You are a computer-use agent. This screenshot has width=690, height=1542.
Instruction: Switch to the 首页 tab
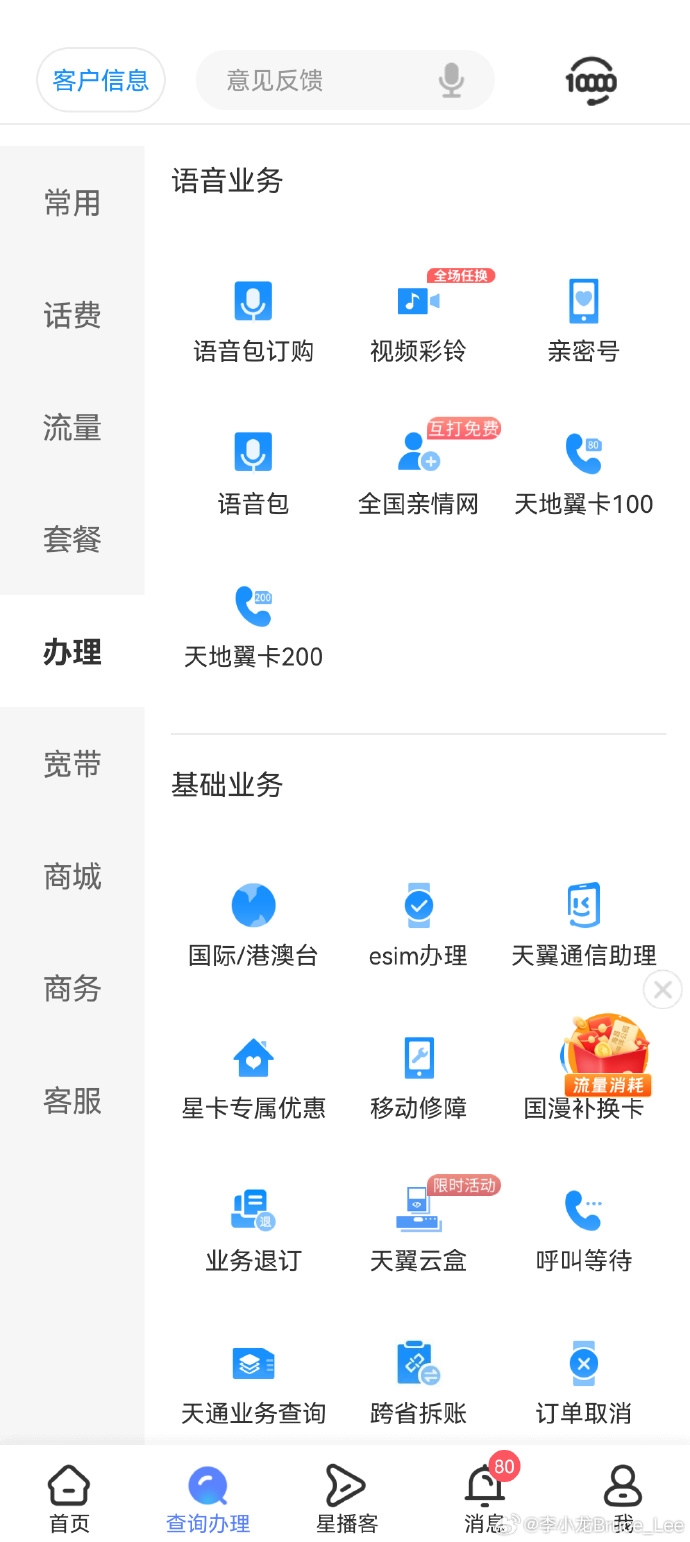tap(69, 1498)
